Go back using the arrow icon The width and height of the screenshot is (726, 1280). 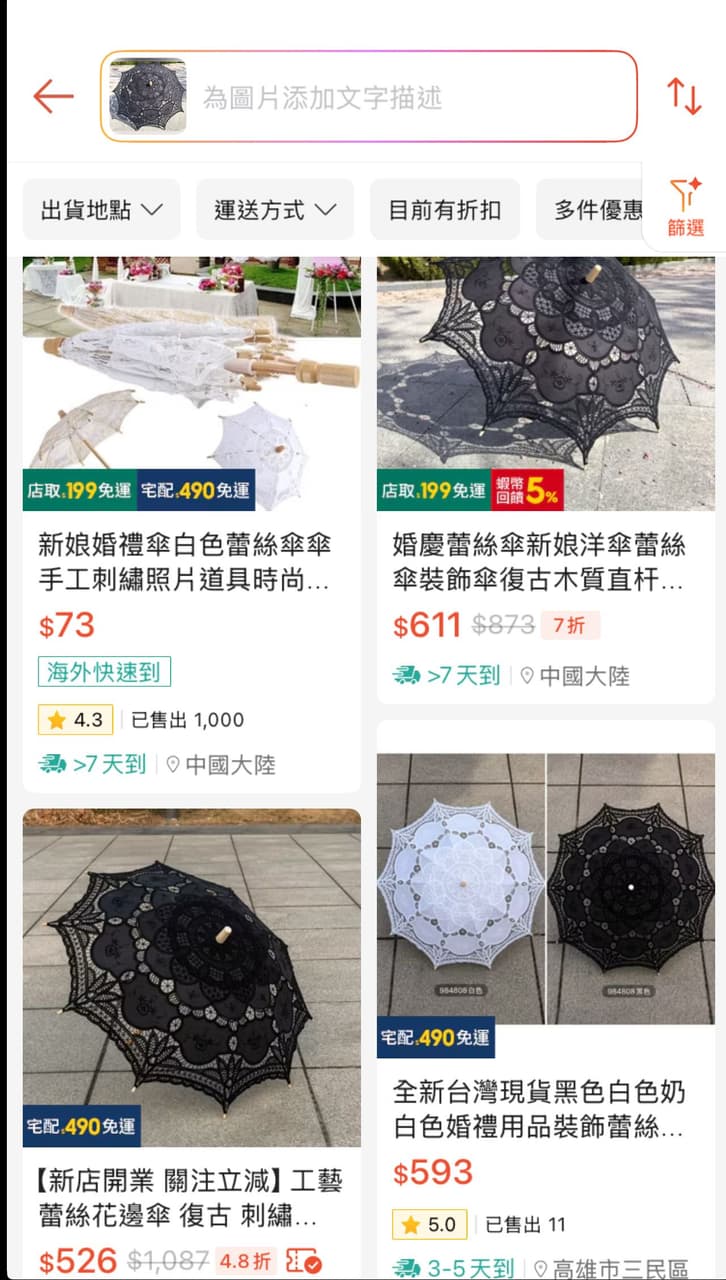click(53, 97)
